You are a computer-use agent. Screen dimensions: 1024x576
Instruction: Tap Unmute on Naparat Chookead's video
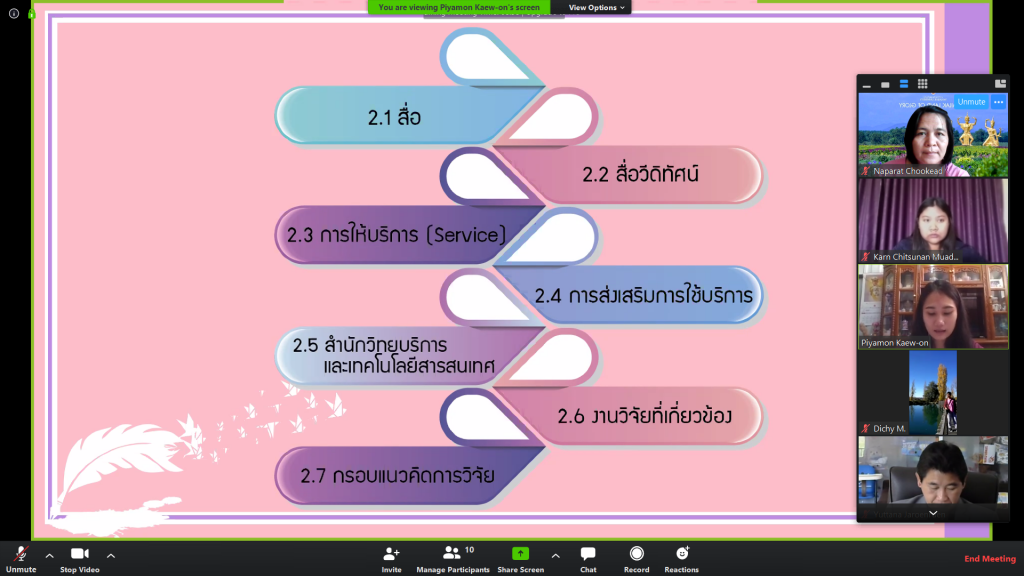click(x=970, y=102)
